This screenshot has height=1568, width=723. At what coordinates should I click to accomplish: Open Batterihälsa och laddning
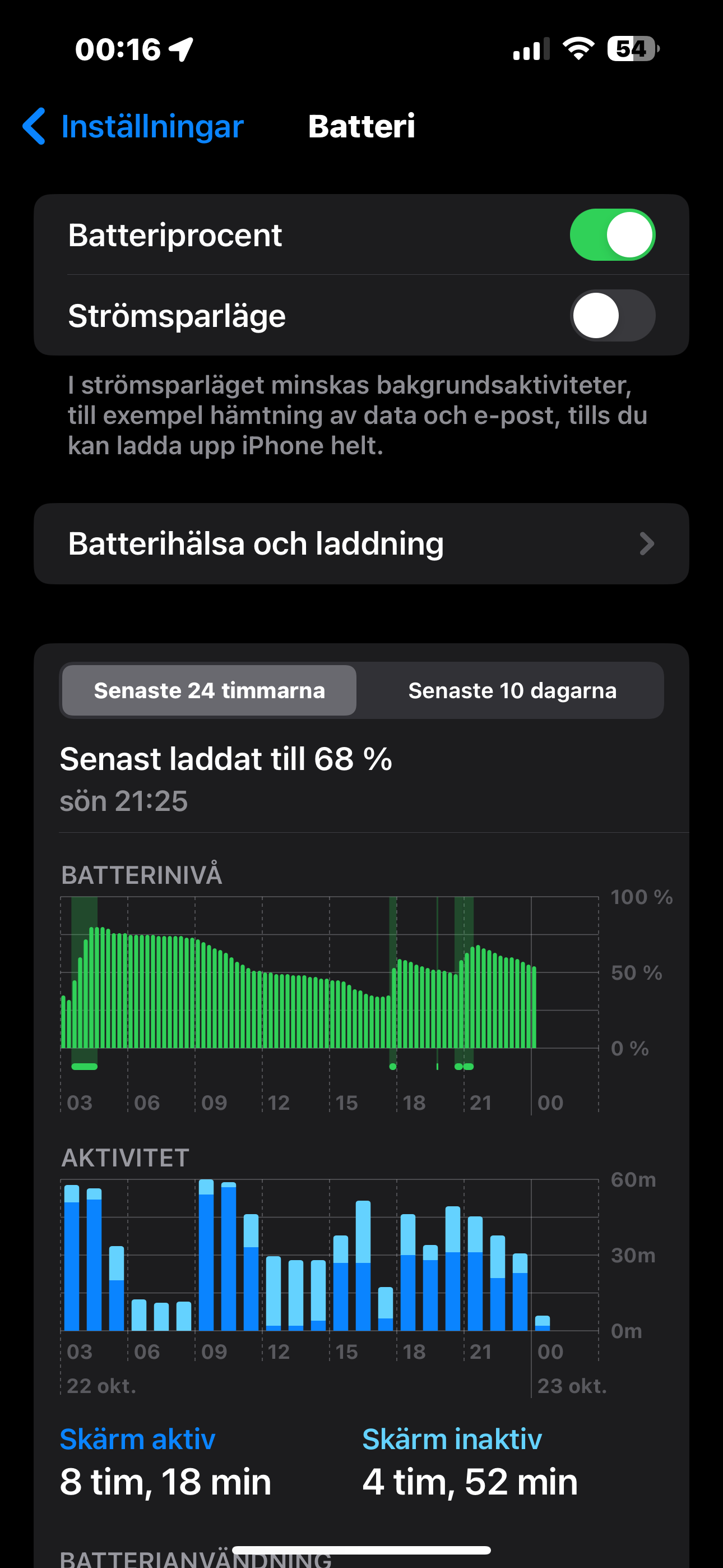point(361,543)
